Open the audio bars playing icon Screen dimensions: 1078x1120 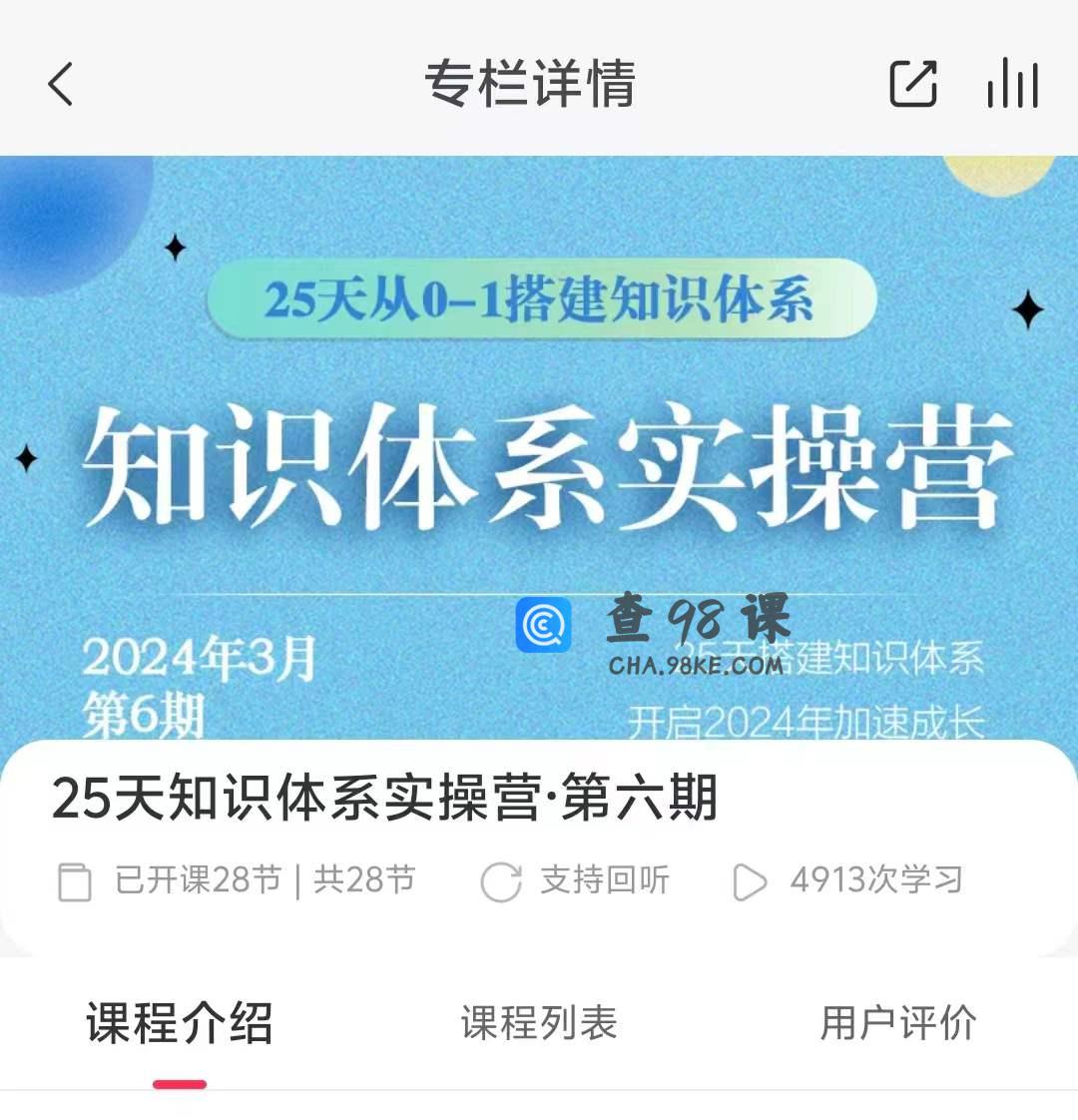coord(1012,84)
